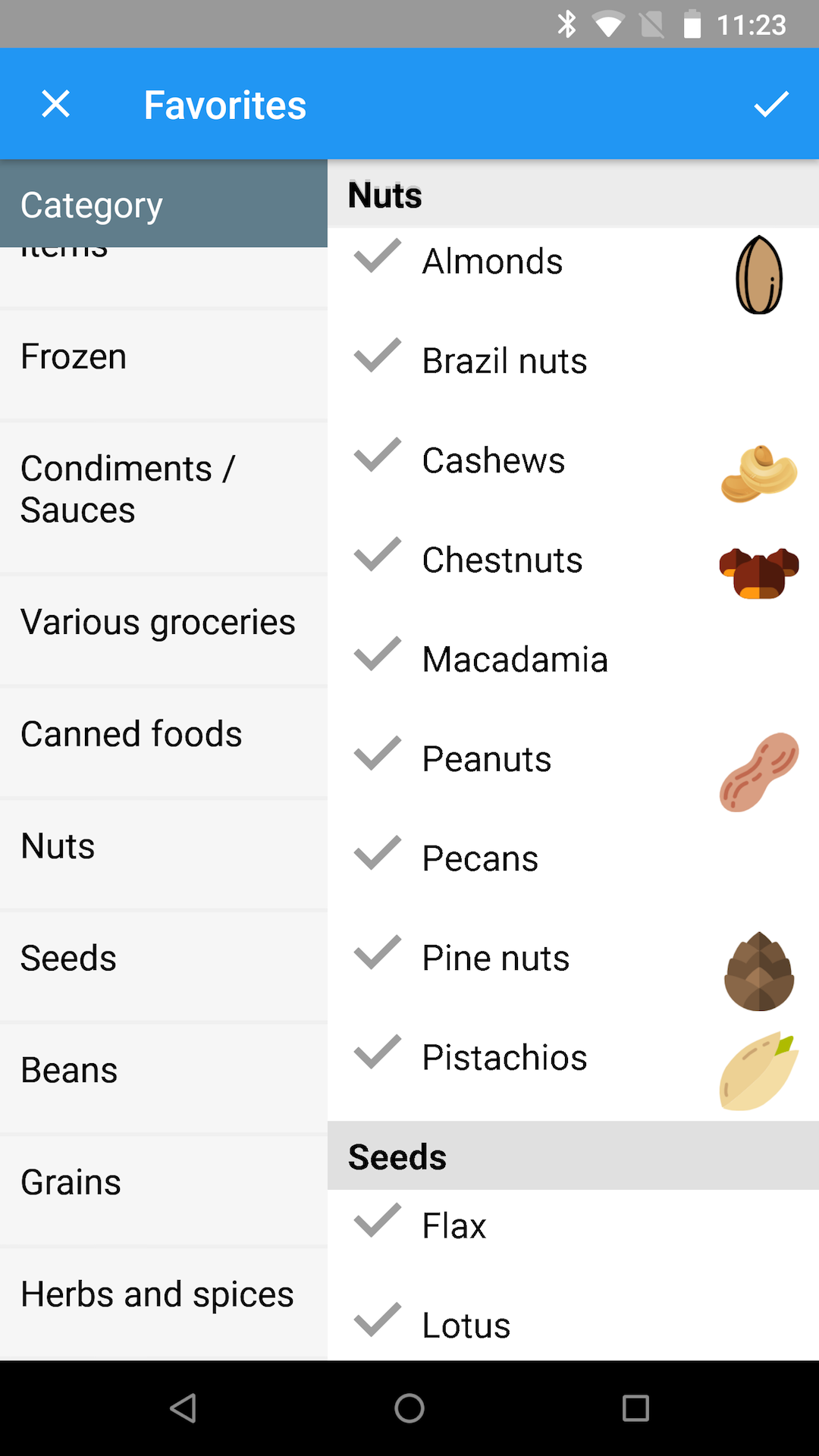Confirm selections with the top-right checkmark icon
The image size is (819, 1456).
770,104
